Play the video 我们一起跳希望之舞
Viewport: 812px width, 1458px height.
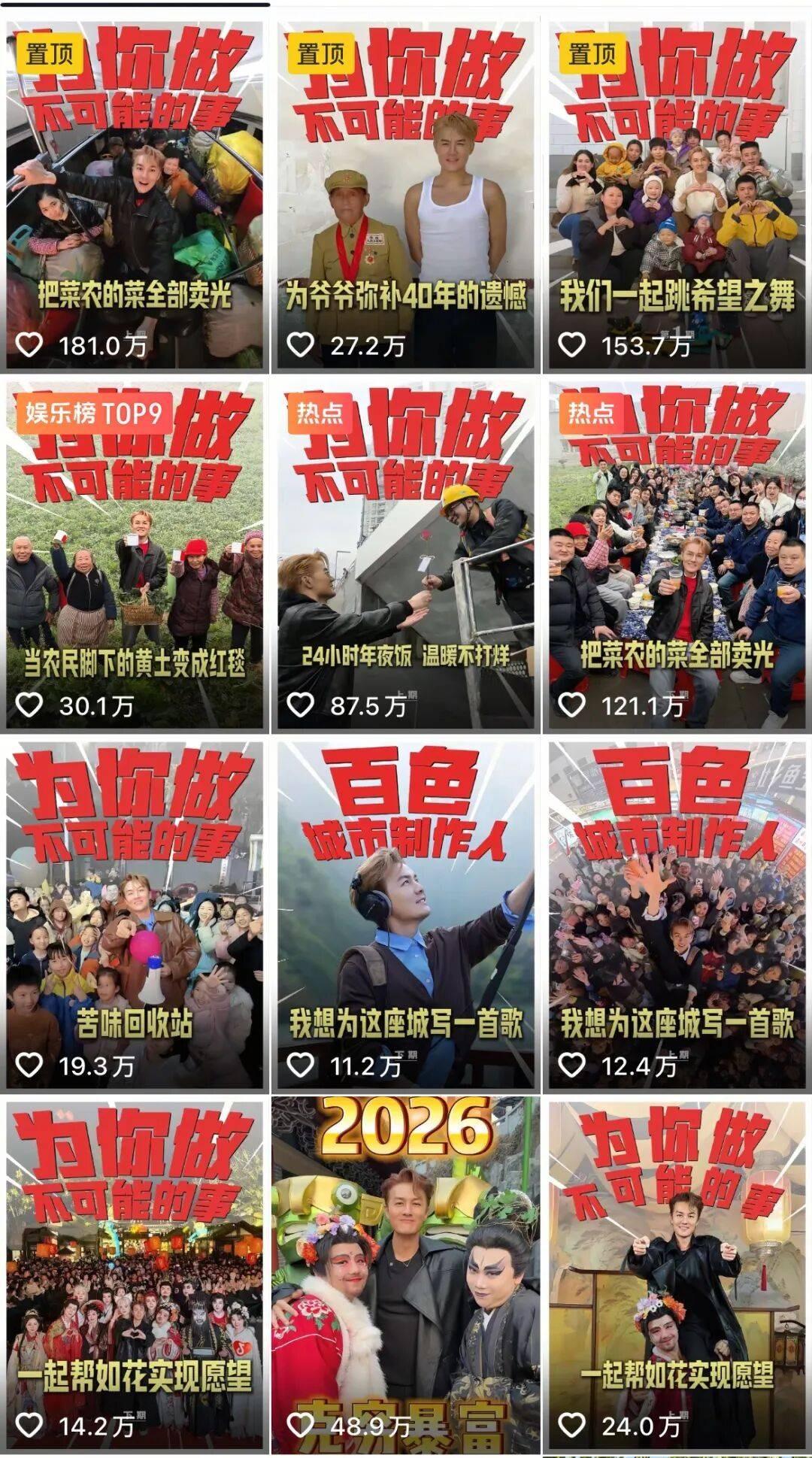coord(677,196)
